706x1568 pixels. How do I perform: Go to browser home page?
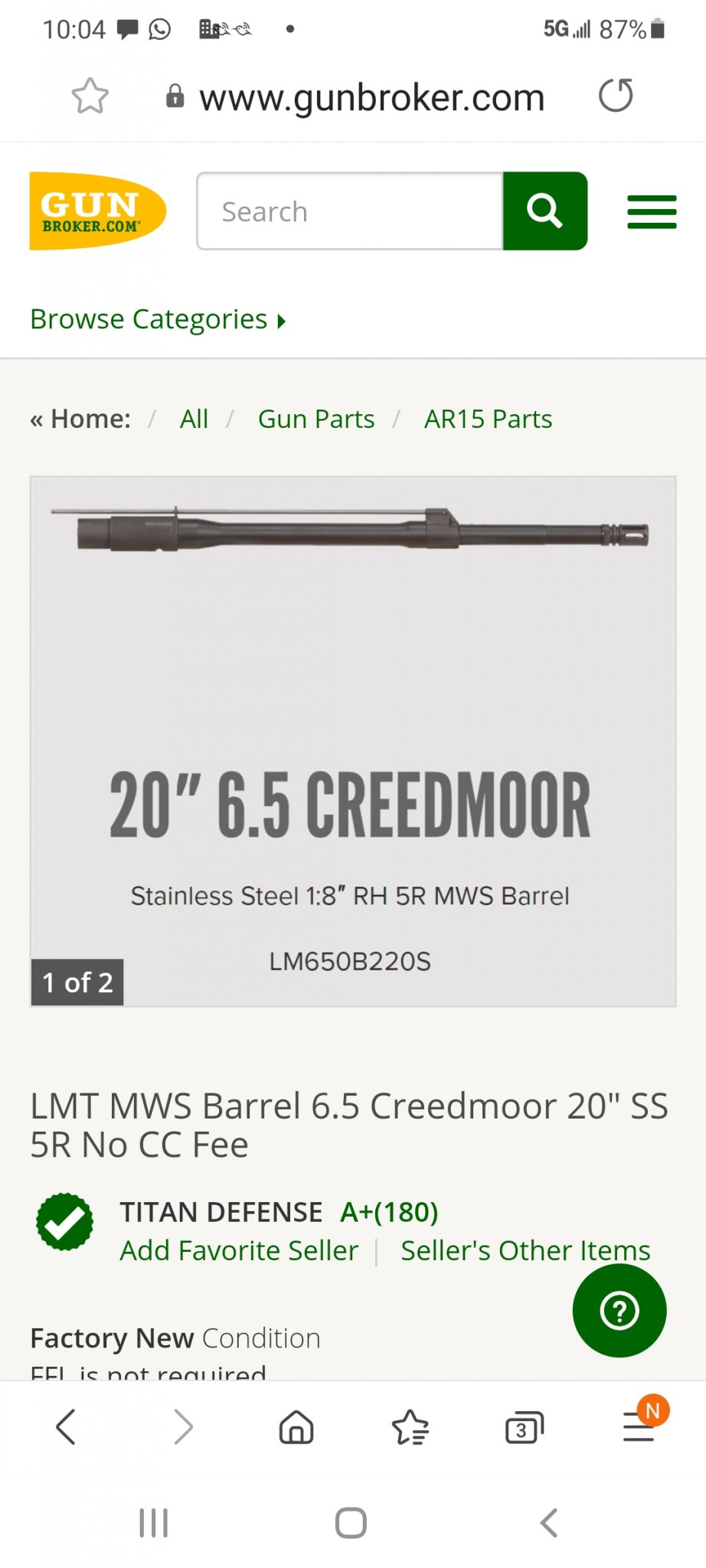(296, 1428)
